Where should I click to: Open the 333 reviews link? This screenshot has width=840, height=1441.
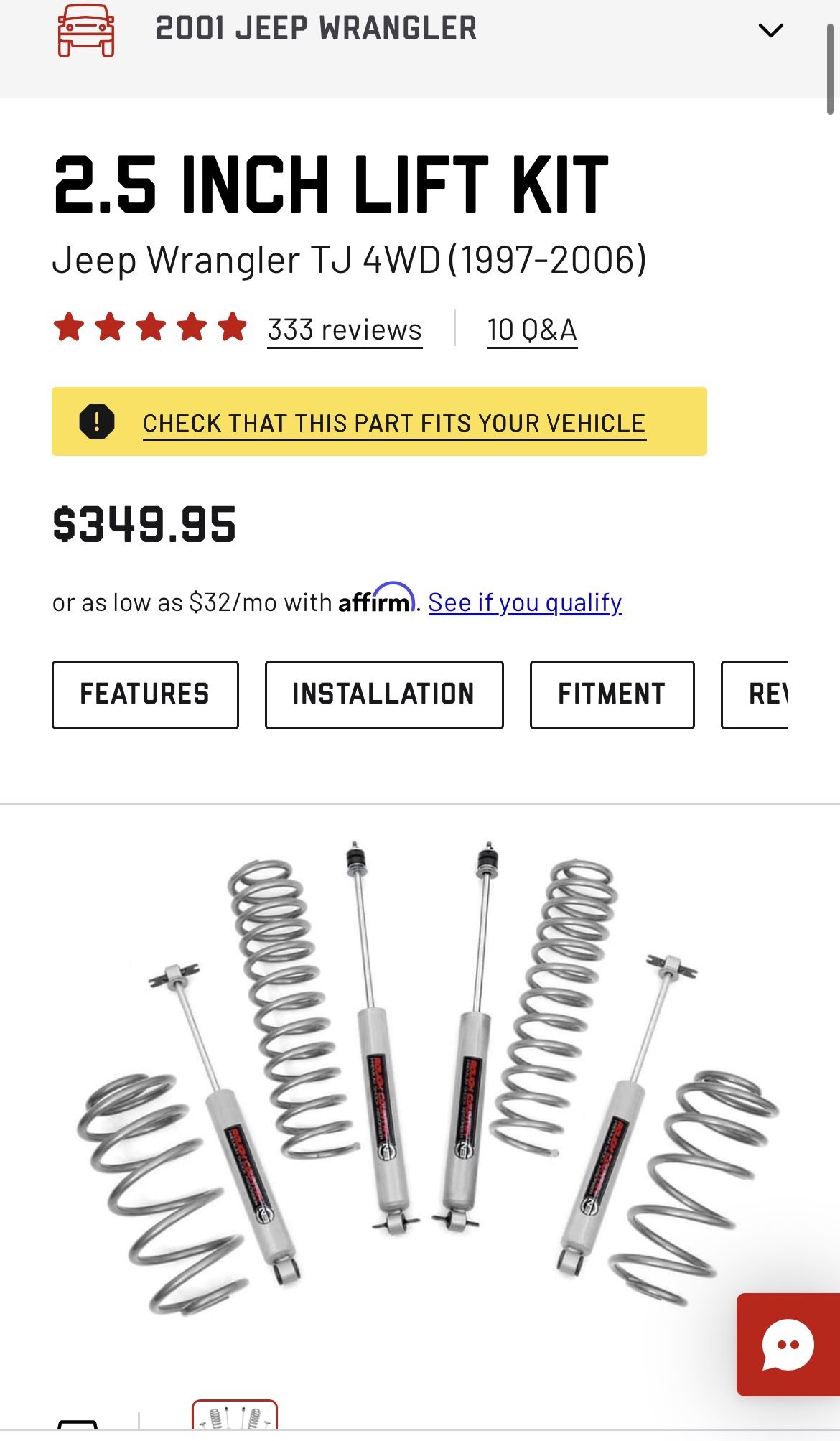pyautogui.click(x=345, y=330)
